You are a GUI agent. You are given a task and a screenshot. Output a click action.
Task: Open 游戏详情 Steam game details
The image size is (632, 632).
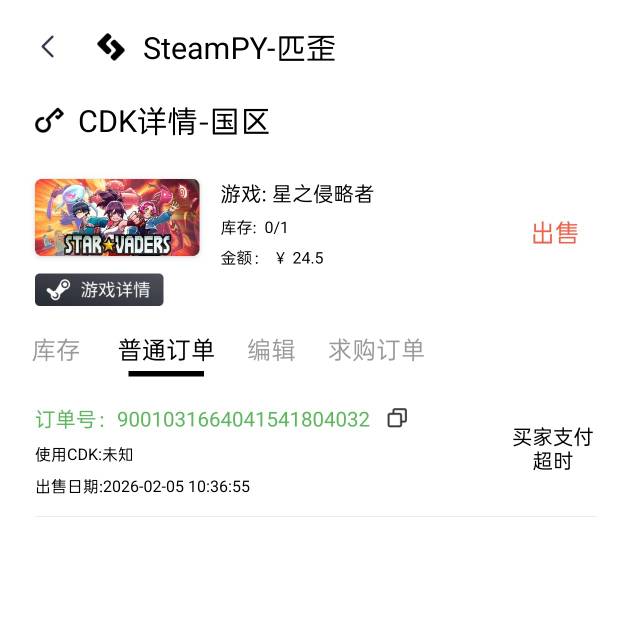99,290
